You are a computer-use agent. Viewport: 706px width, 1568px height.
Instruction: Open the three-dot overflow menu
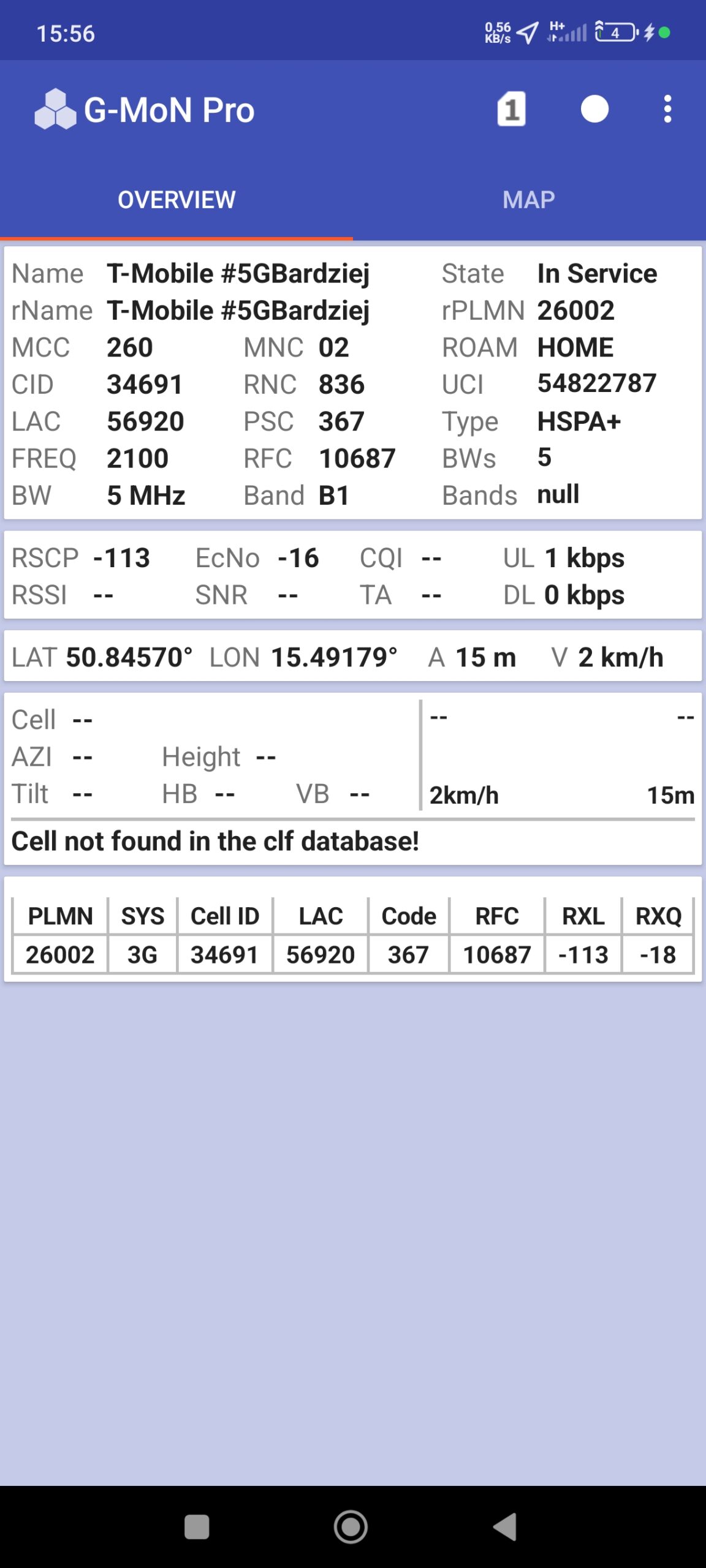point(667,110)
